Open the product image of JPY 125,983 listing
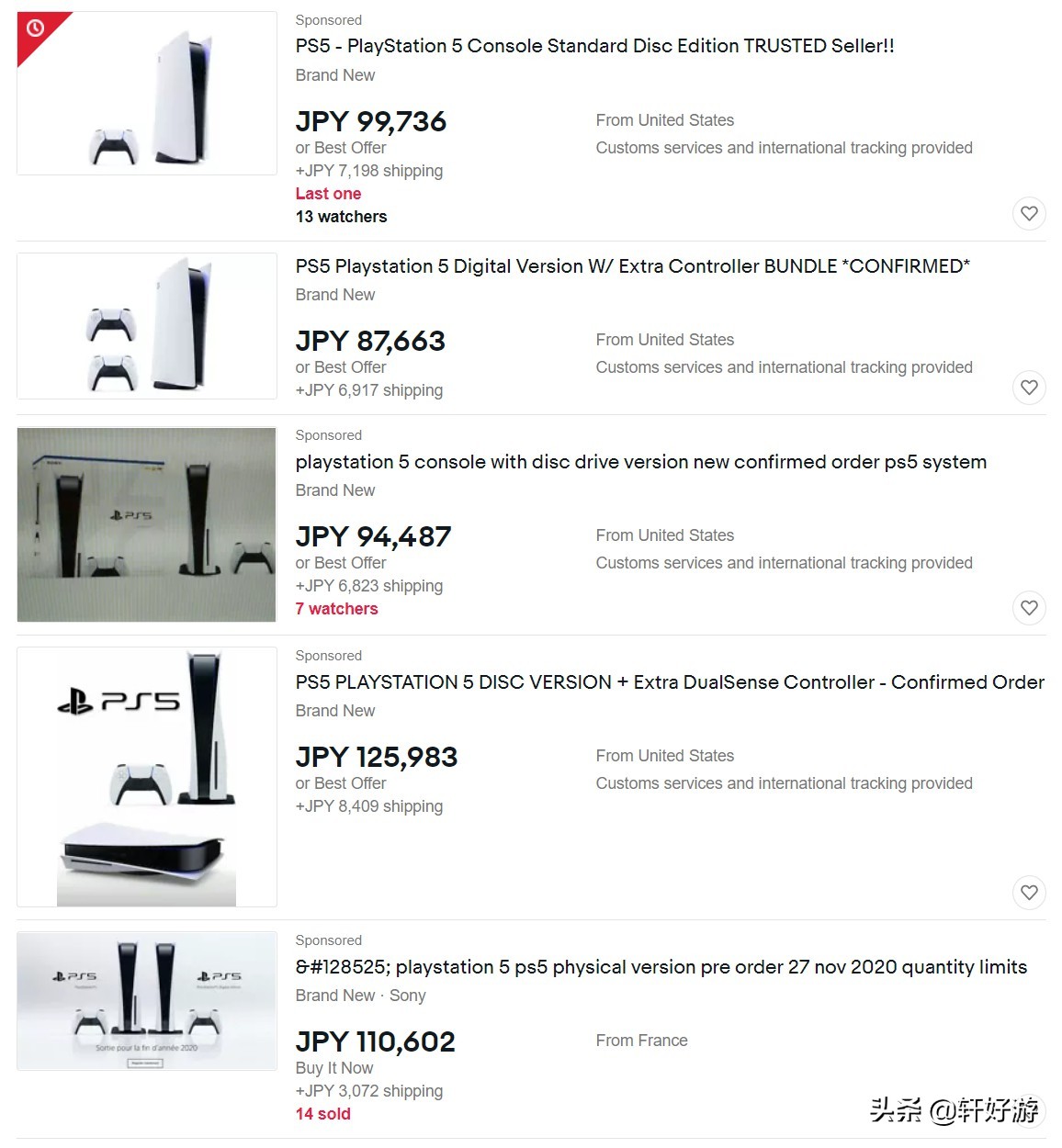 [x=147, y=777]
